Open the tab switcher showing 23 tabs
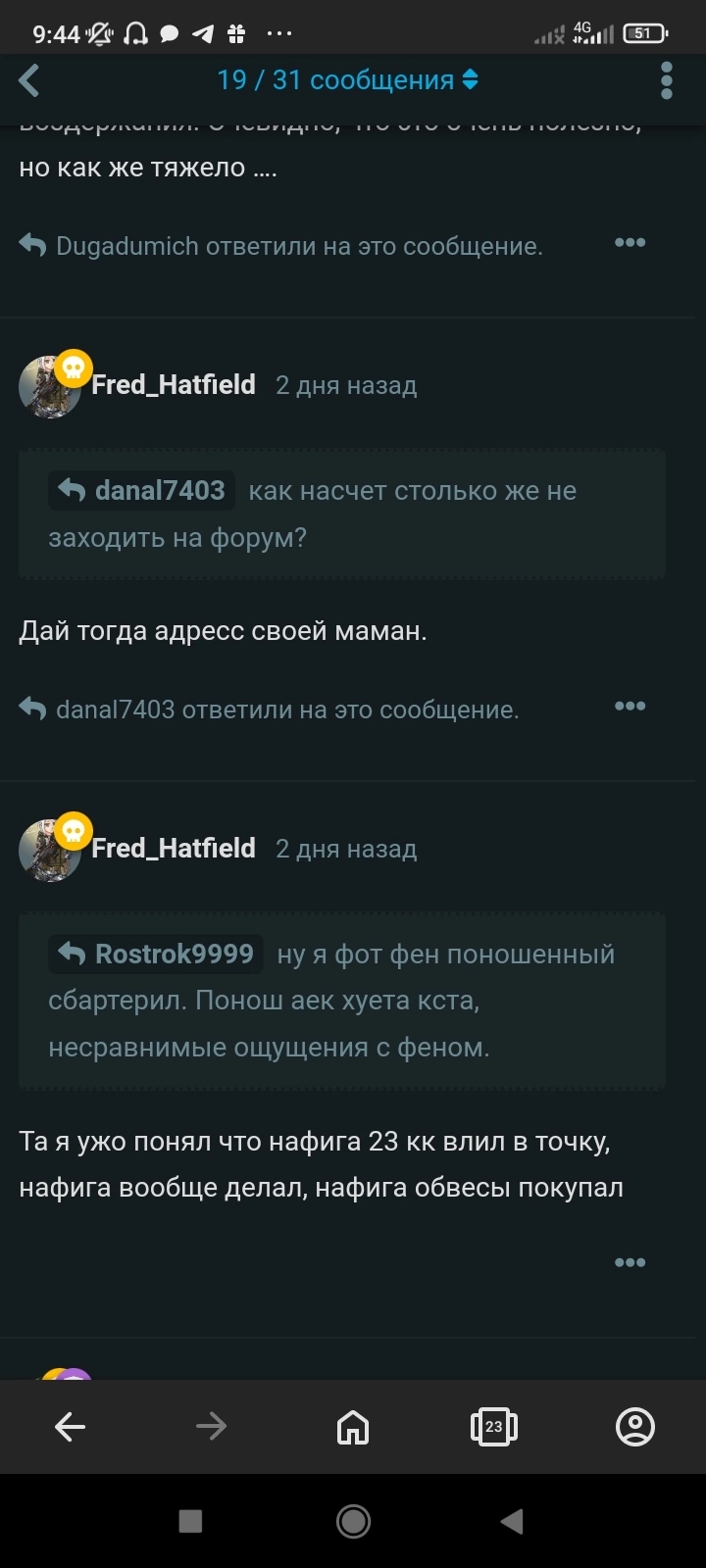Screen dimensions: 706x1568 (493, 1427)
